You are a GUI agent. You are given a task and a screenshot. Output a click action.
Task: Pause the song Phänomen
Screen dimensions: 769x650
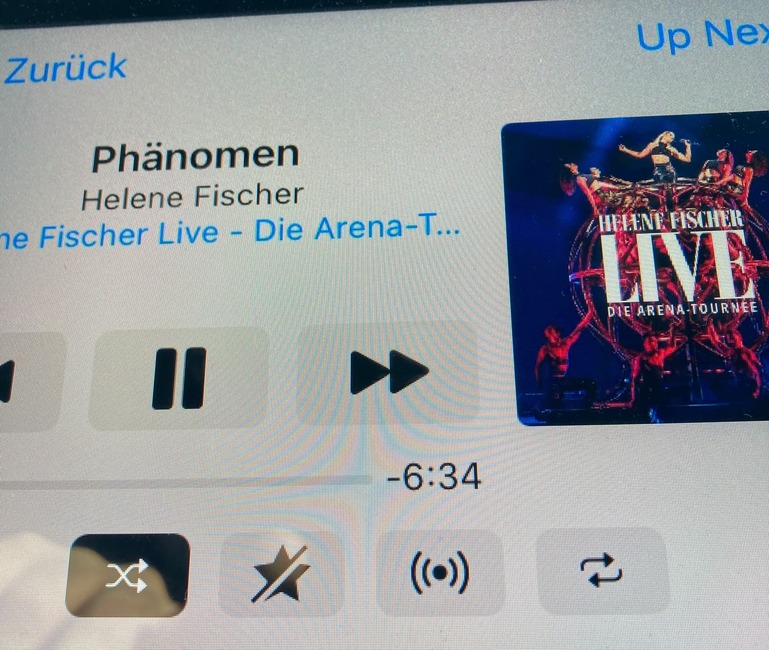[179, 377]
